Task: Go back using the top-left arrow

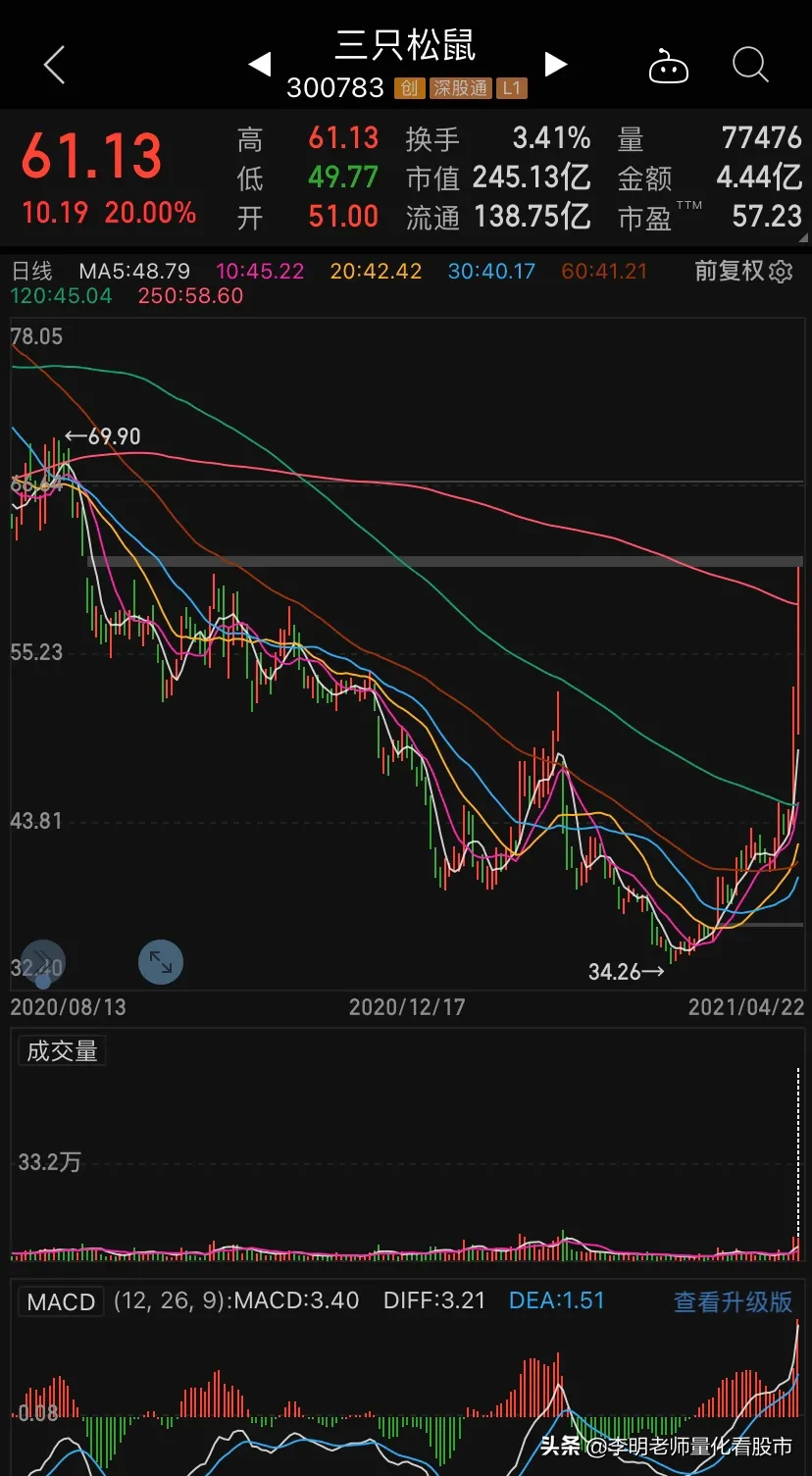Action: point(54,66)
